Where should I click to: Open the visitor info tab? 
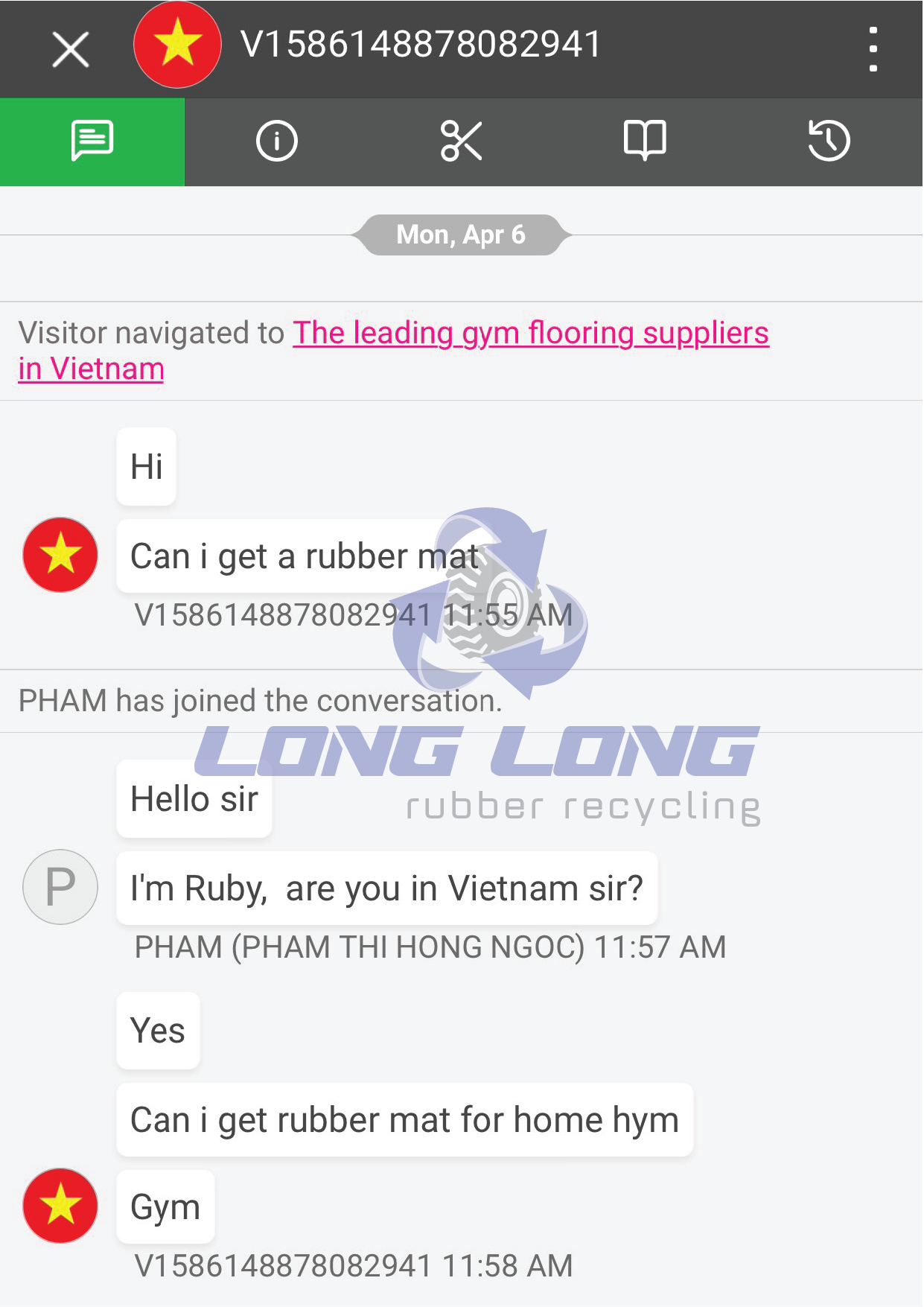(277, 141)
